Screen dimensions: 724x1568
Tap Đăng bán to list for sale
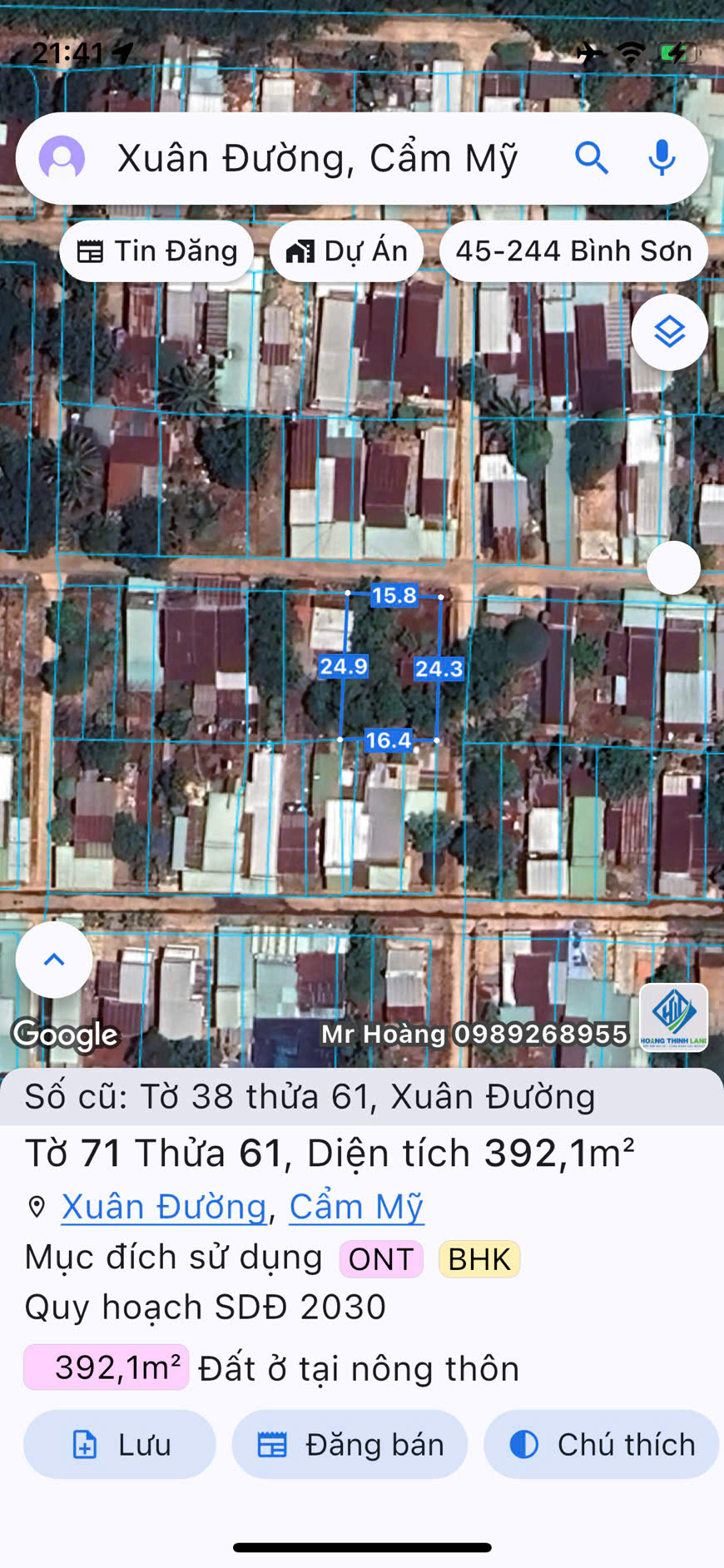(350, 1445)
